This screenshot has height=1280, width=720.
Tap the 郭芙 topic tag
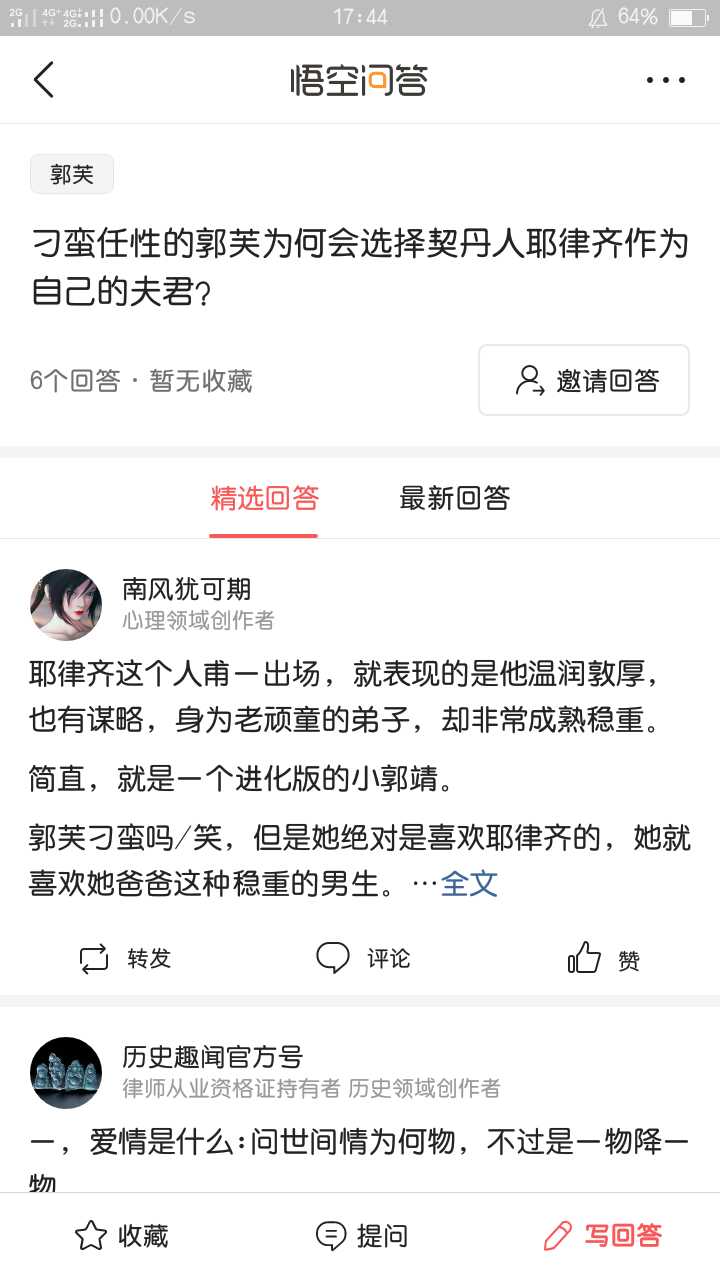click(72, 174)
